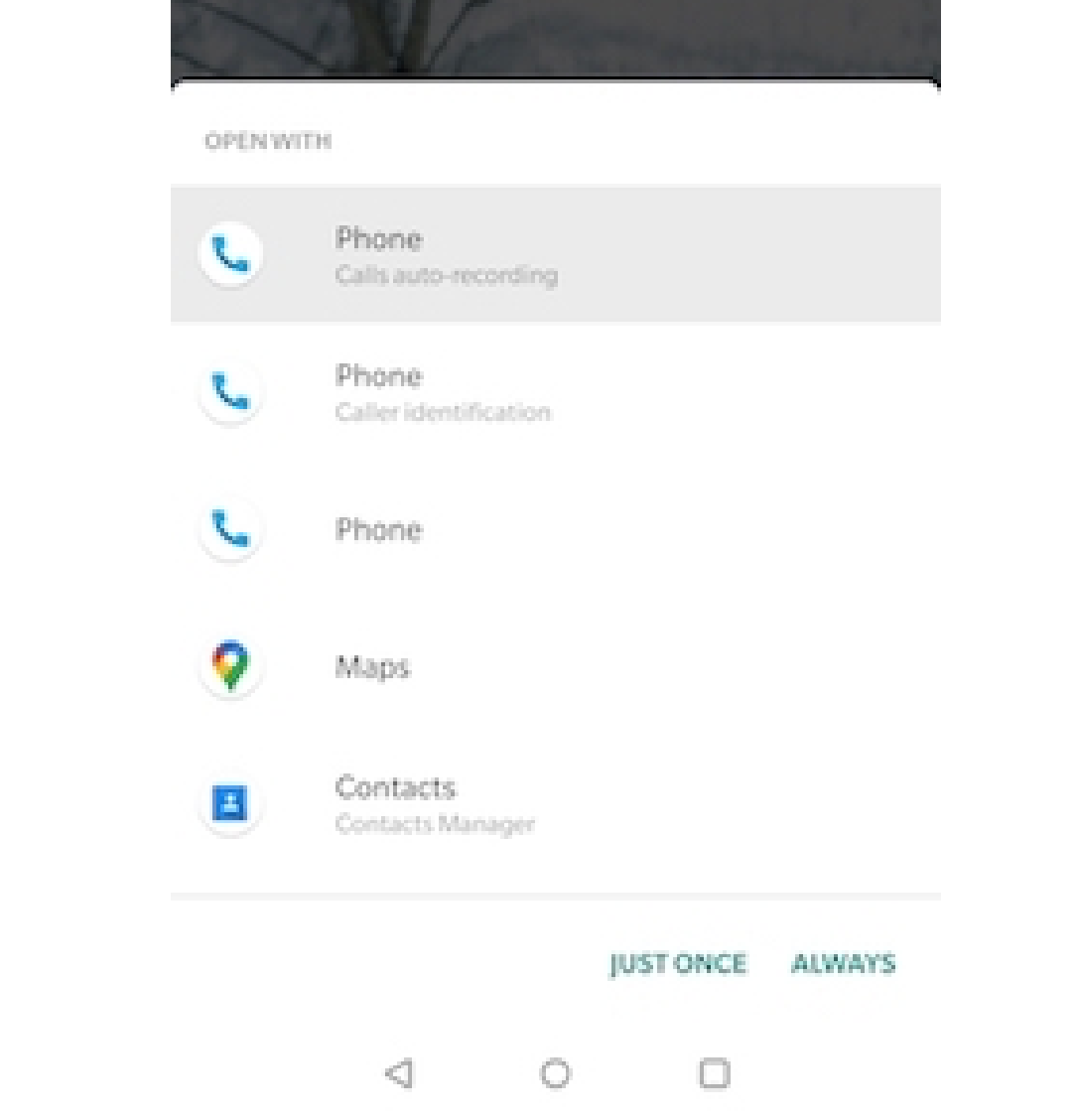Select the plain Phone app icon

[x=231, y=529]
